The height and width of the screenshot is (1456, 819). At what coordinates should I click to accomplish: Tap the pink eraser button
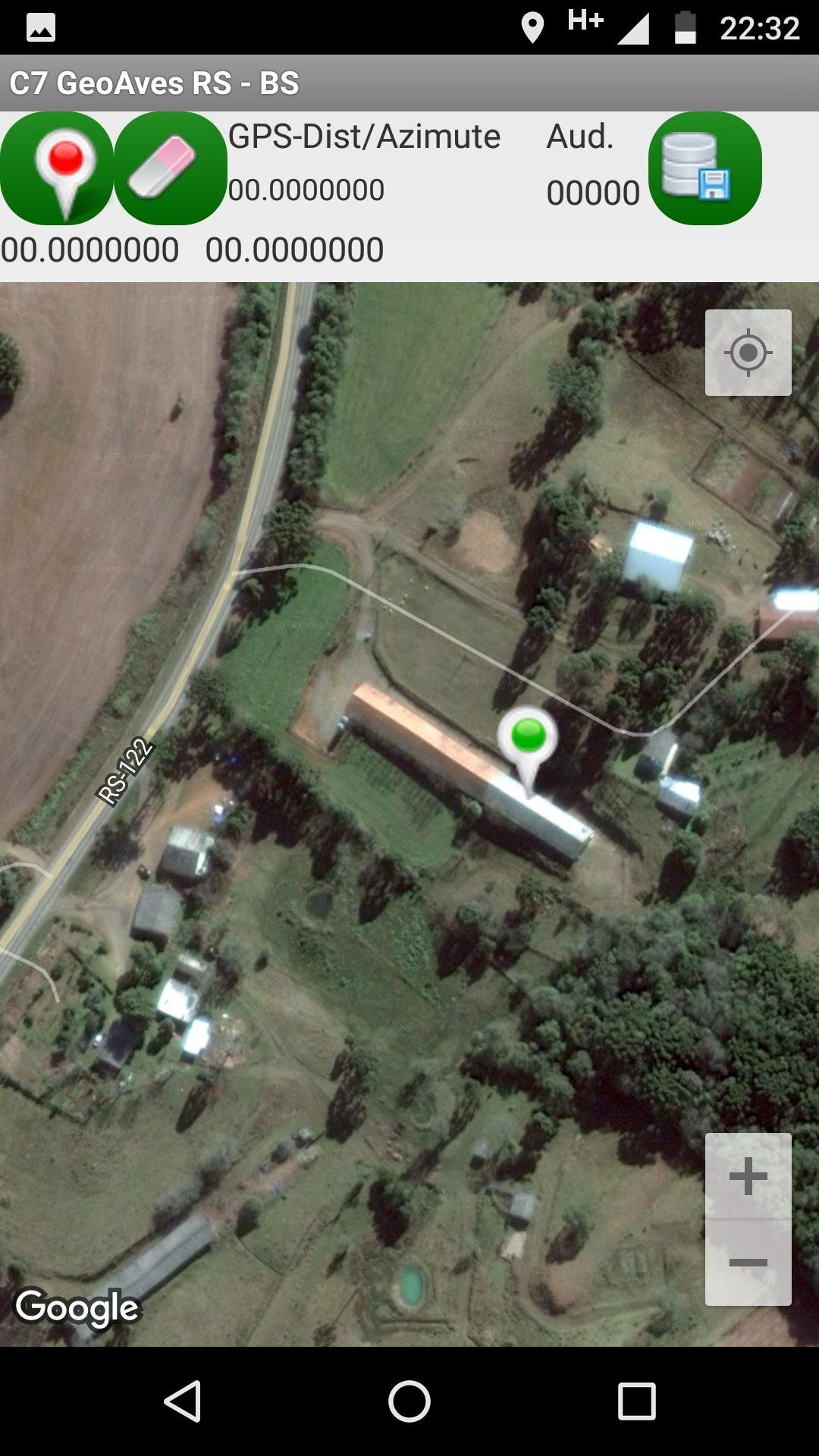tap(171, 168)
